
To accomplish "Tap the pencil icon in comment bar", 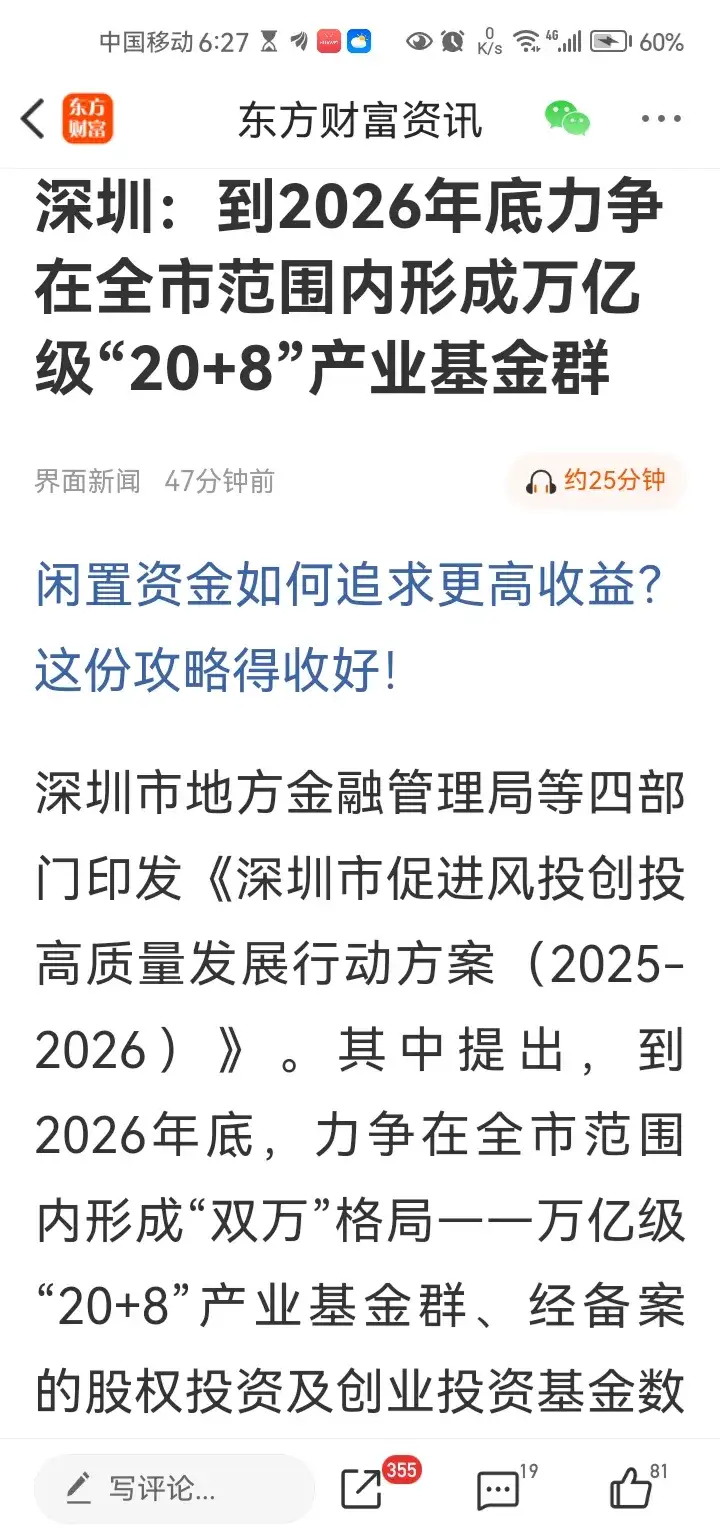I will pyautogui.click(x=80, y=1487).
